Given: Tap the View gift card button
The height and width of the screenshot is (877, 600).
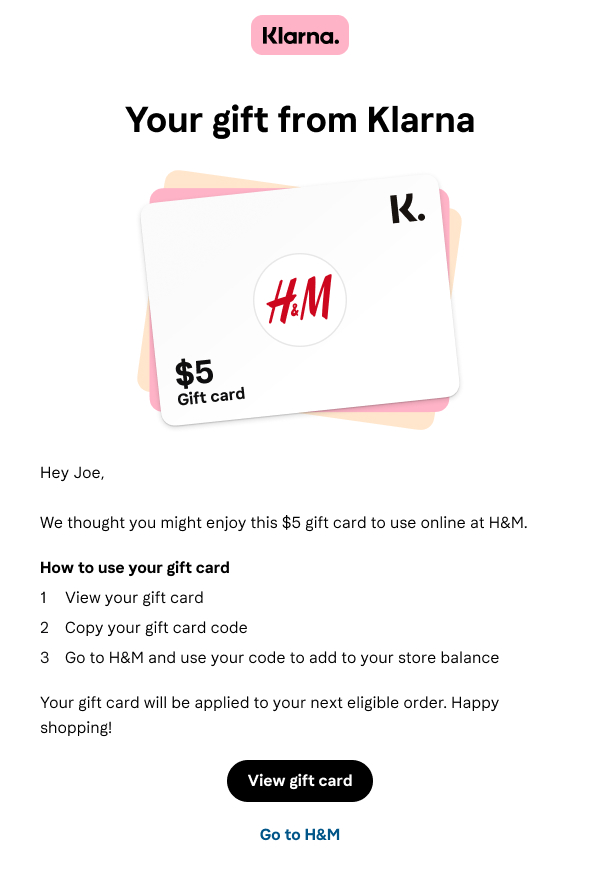Looking at the screenshot, I should 300,780.
